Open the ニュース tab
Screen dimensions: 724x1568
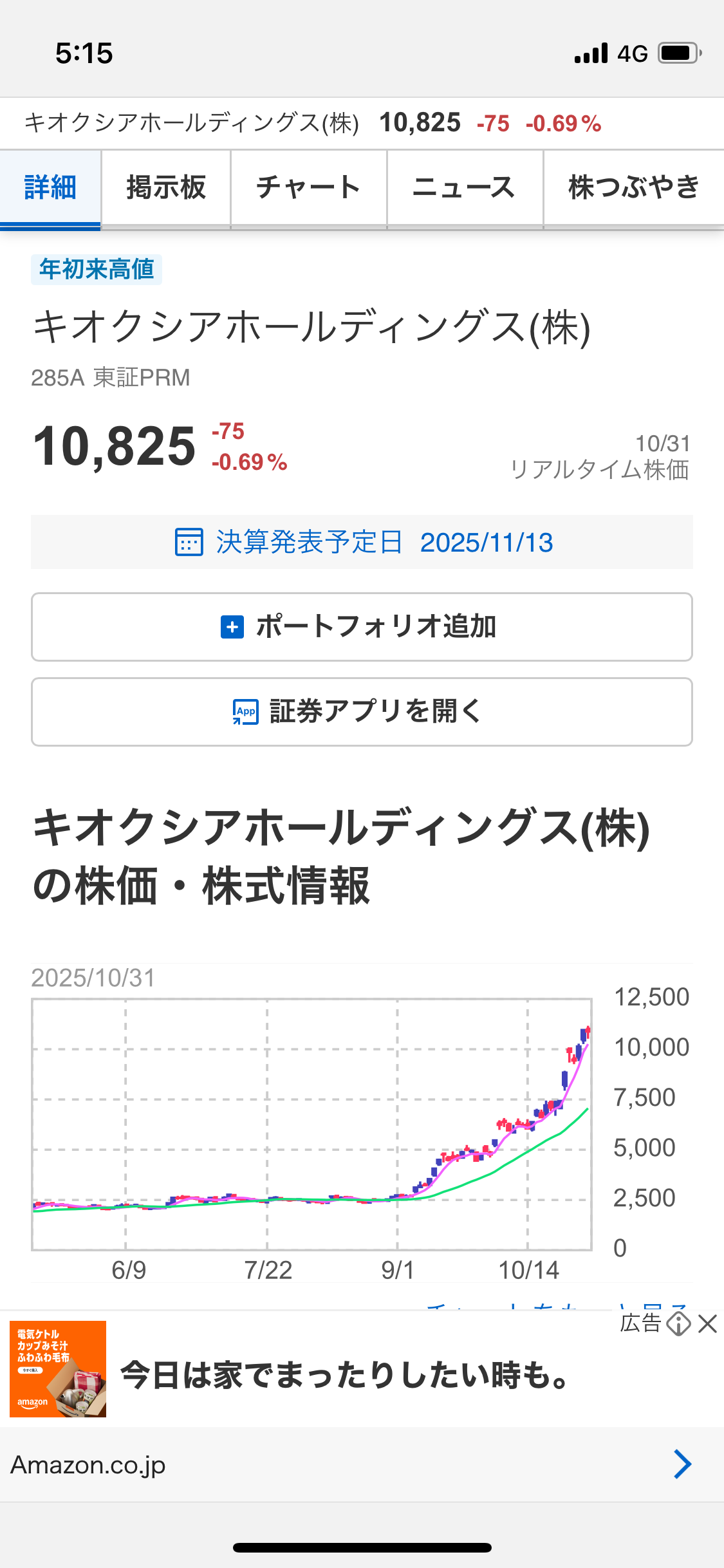click(465, 188)
